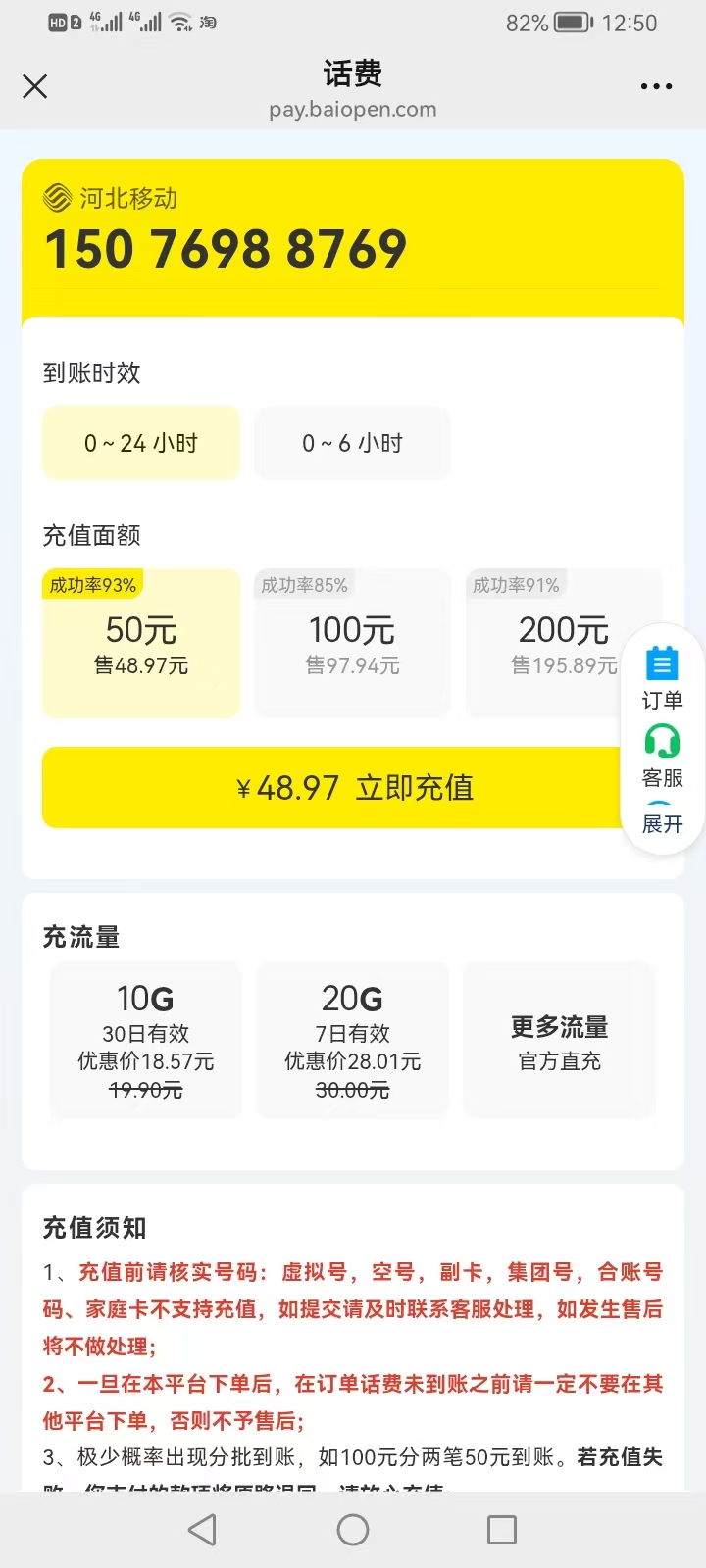Buy the 10G 30日有效 data pack
The image size is (706, 1568).
point(145,1041)
